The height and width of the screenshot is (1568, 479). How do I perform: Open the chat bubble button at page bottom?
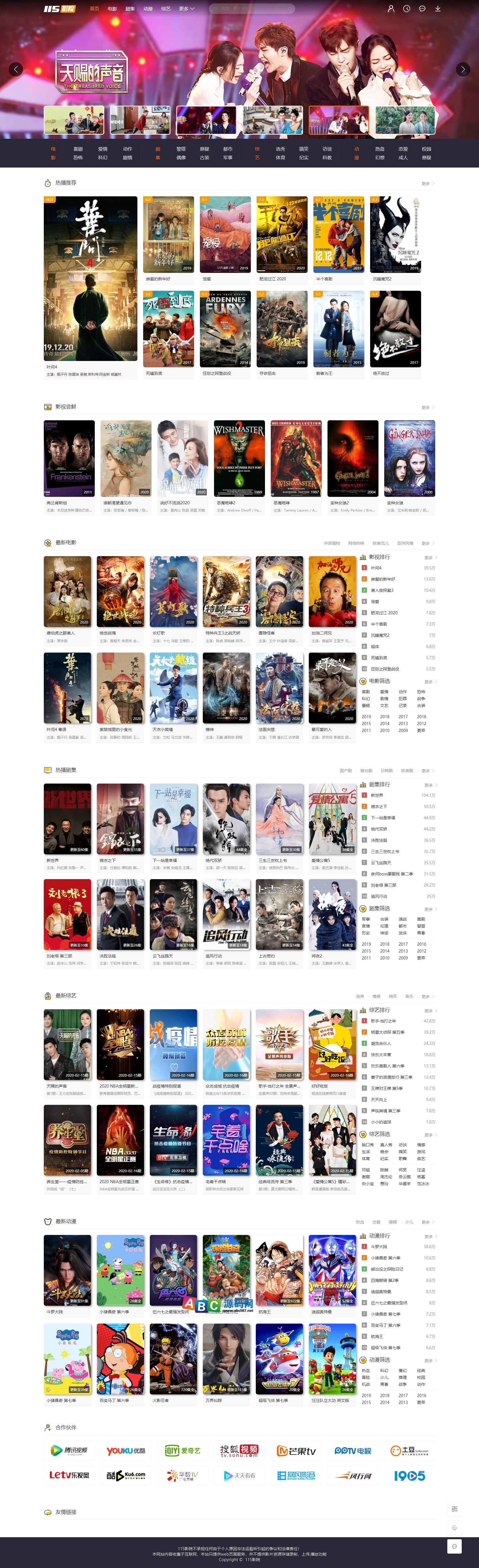tap(453, 1547)
